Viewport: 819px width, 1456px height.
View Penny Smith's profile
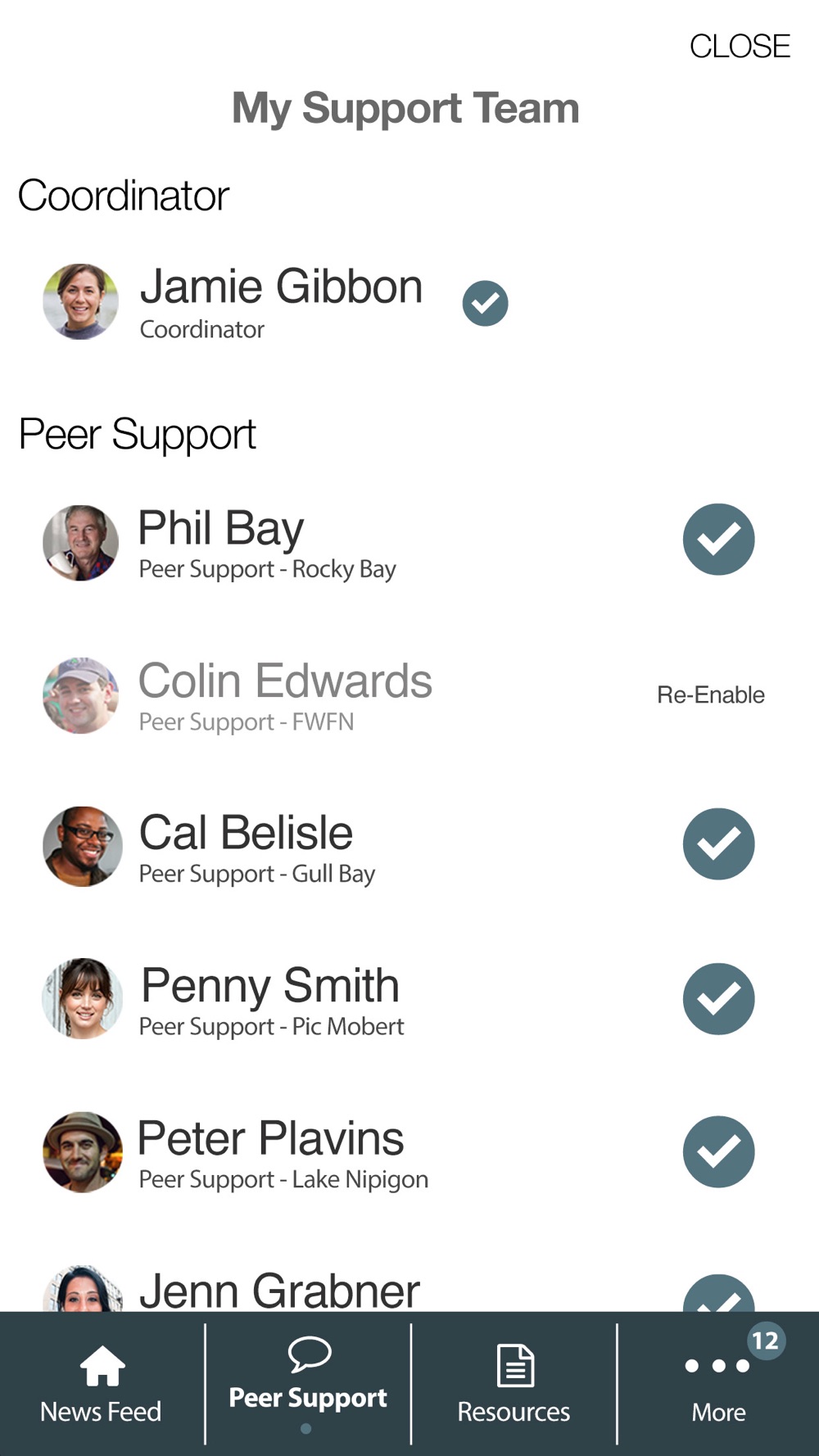tap(409, 999)
